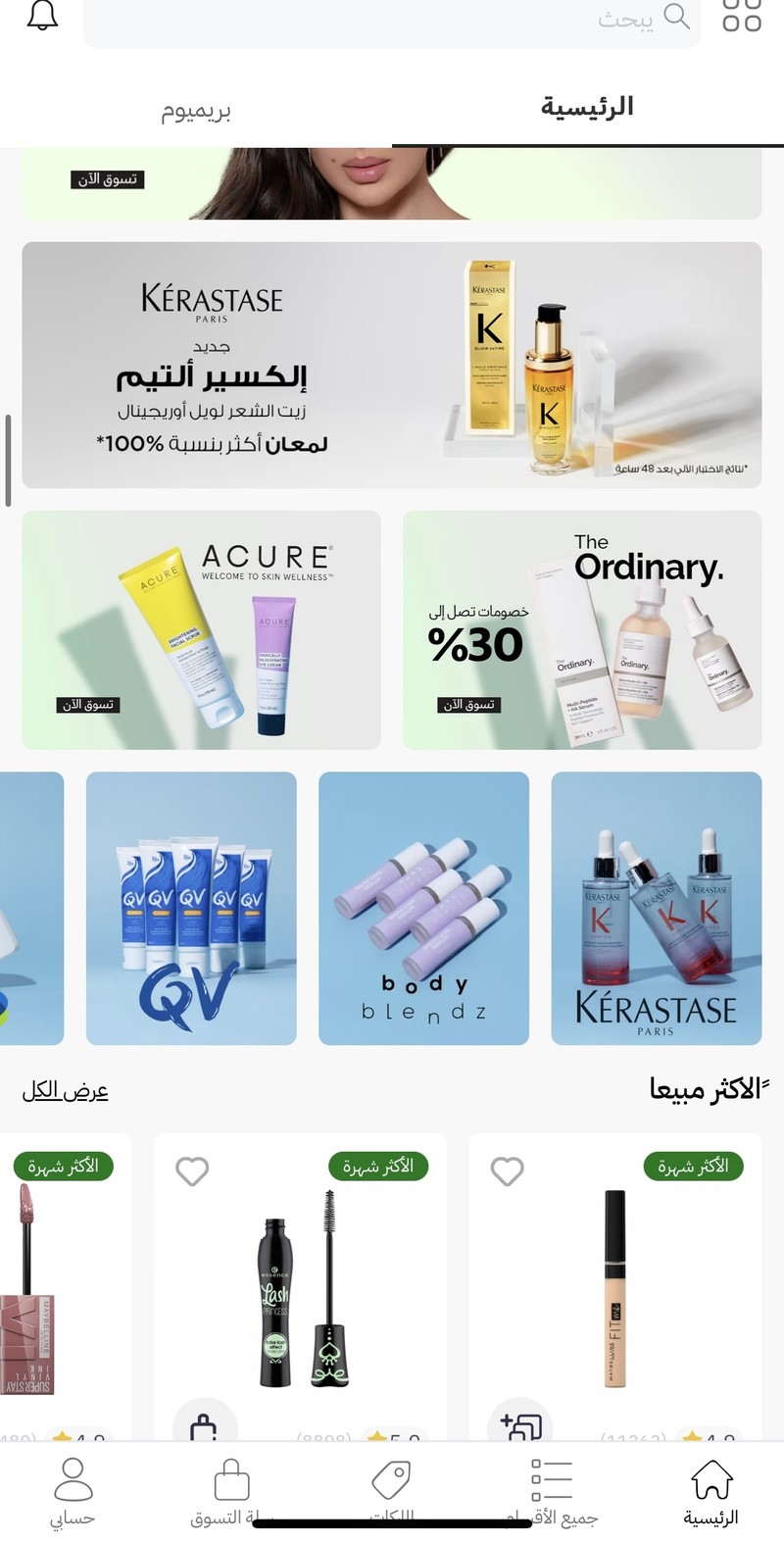Tap the عرض الكل link
This screenshot has width=784, height=1543.
coord(65,1090)
